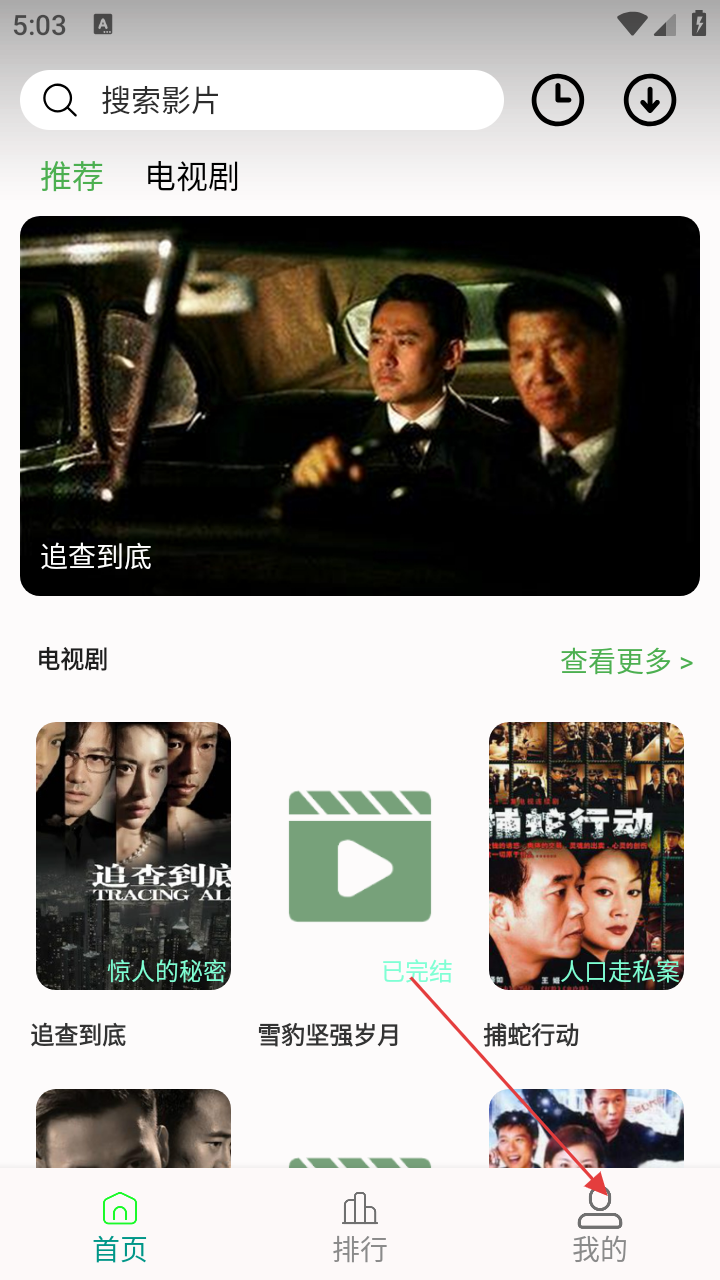Open watch history clock icon
Screen dimensions: 720x1280
(x=557, y=100)
